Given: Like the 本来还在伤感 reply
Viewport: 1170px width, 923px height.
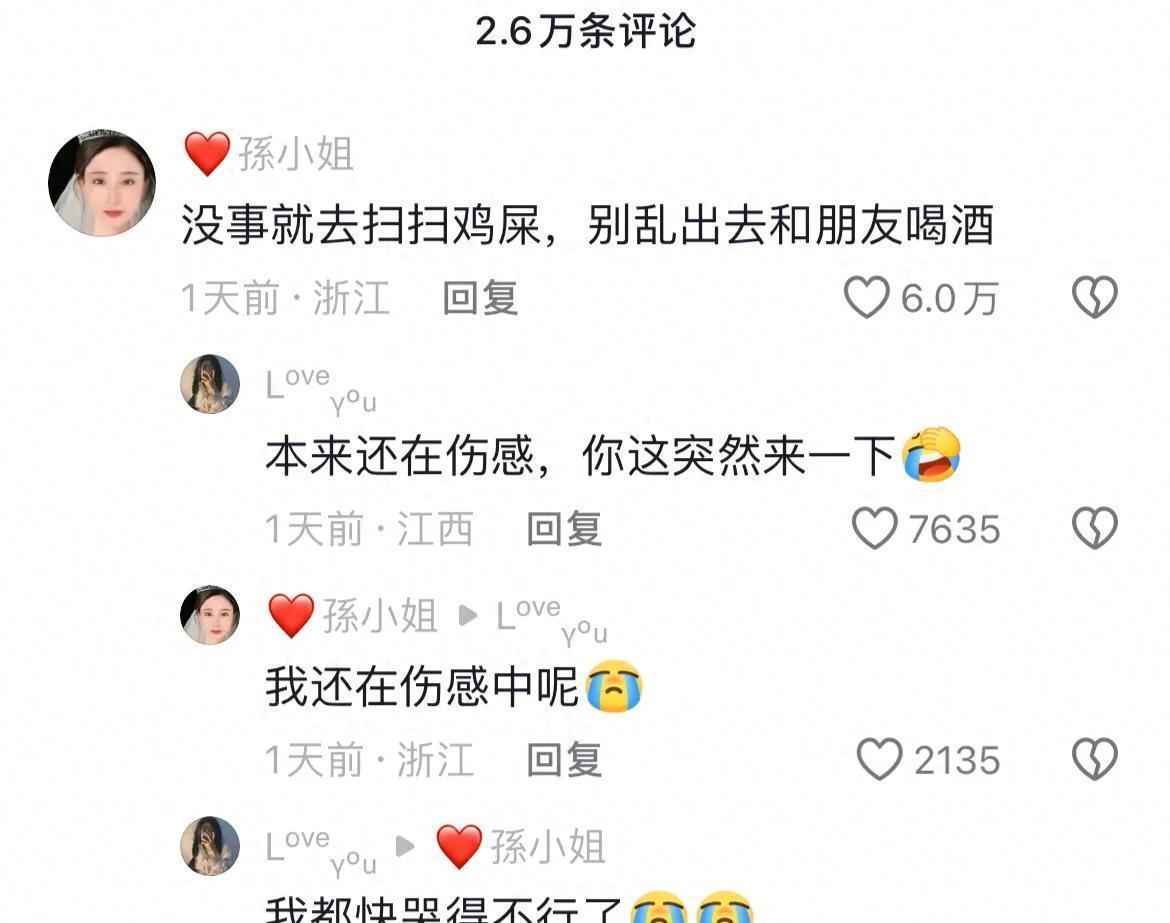Looking at the screenshot, I should [x=874, y=528].
